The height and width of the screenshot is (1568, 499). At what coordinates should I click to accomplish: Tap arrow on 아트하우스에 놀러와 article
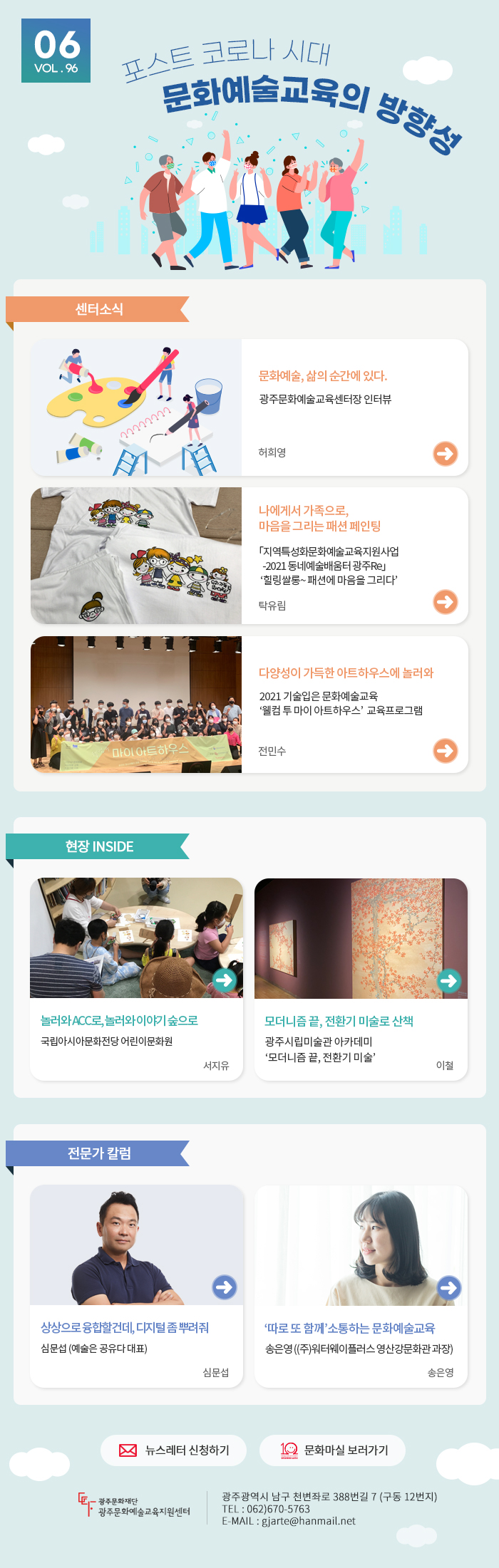pyautogui.click(x=446, y=750)
